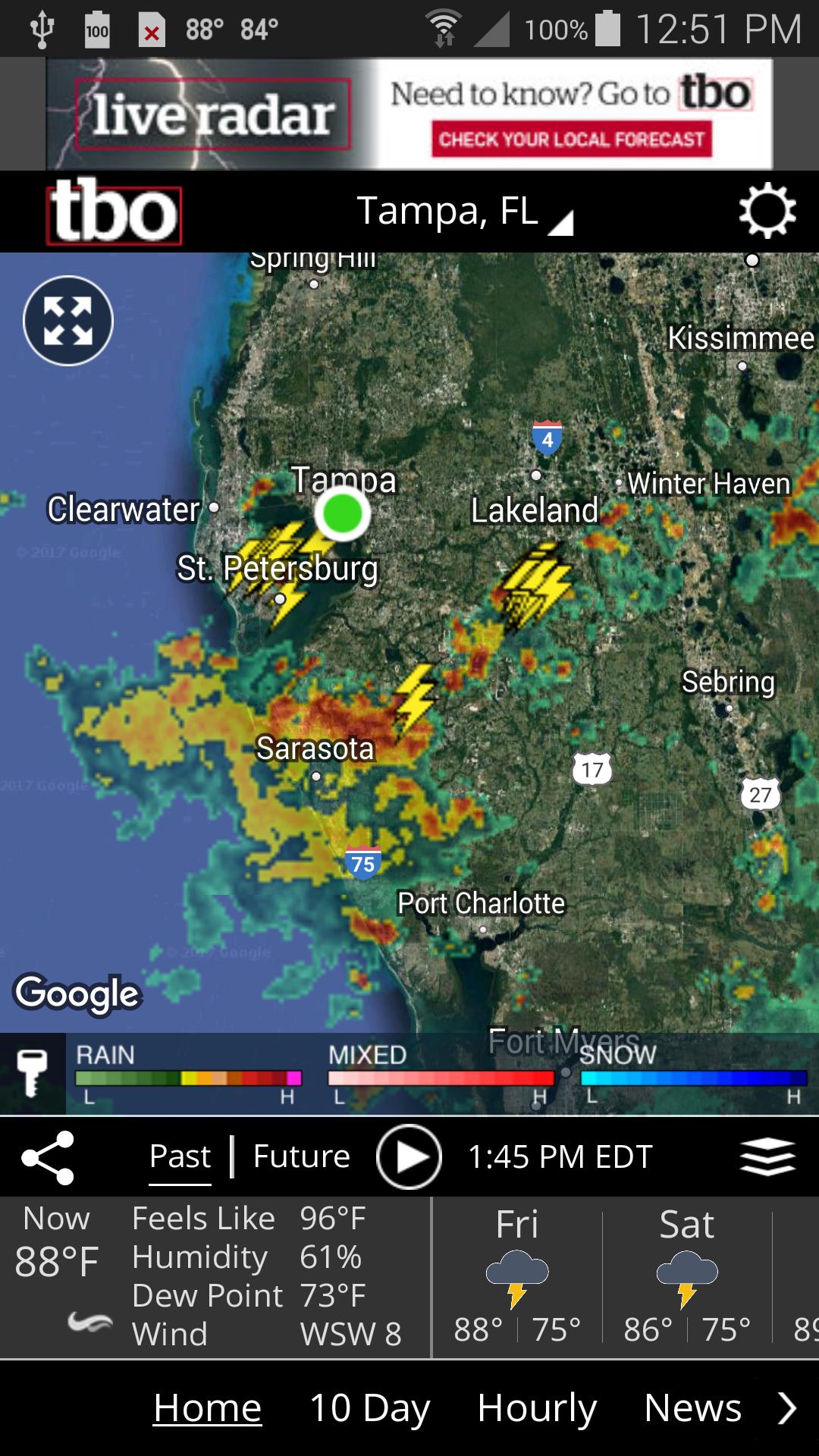Tap the RAIN intensity color scale
Image resolution: width=819 pixels, height=1456 pixels.
click(187, 1075)
